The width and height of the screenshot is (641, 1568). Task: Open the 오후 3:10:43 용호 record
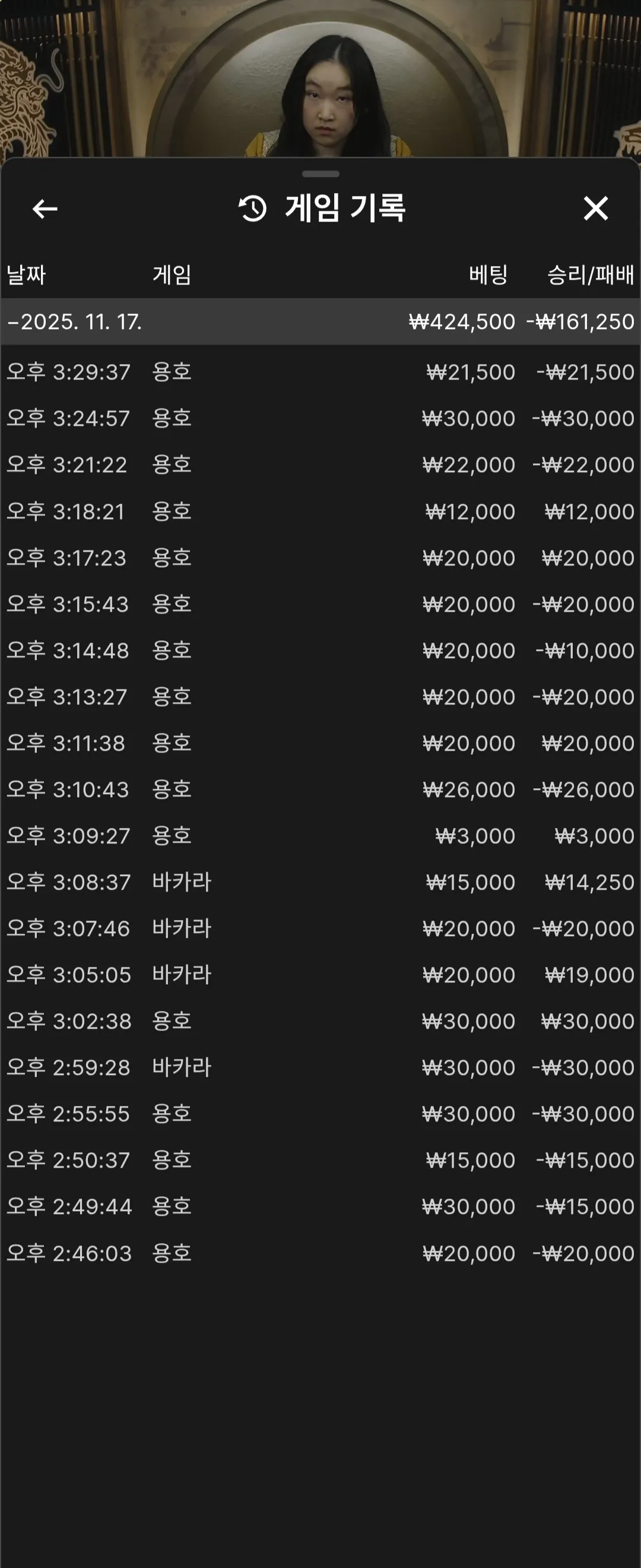320,789
